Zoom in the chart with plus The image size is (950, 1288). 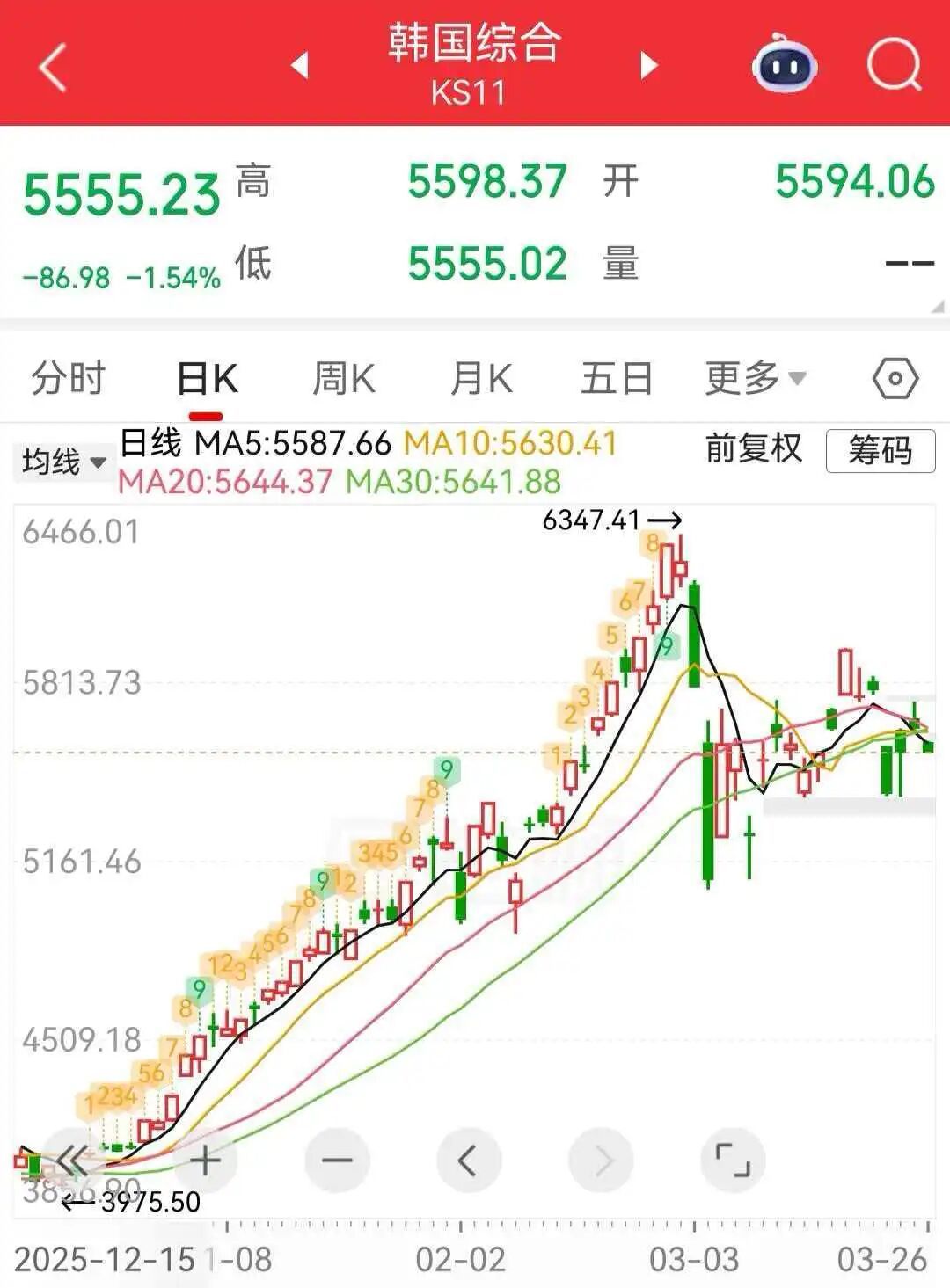pyautogui.click(x=205, y=1161)
